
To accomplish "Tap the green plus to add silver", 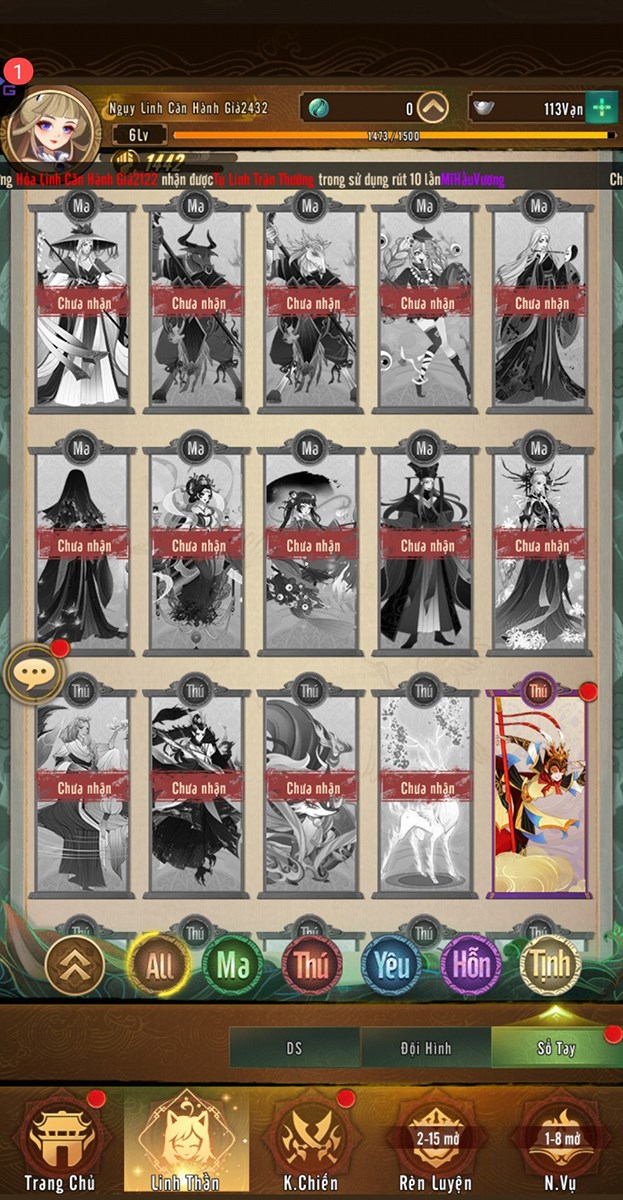I will coord(600,108).
